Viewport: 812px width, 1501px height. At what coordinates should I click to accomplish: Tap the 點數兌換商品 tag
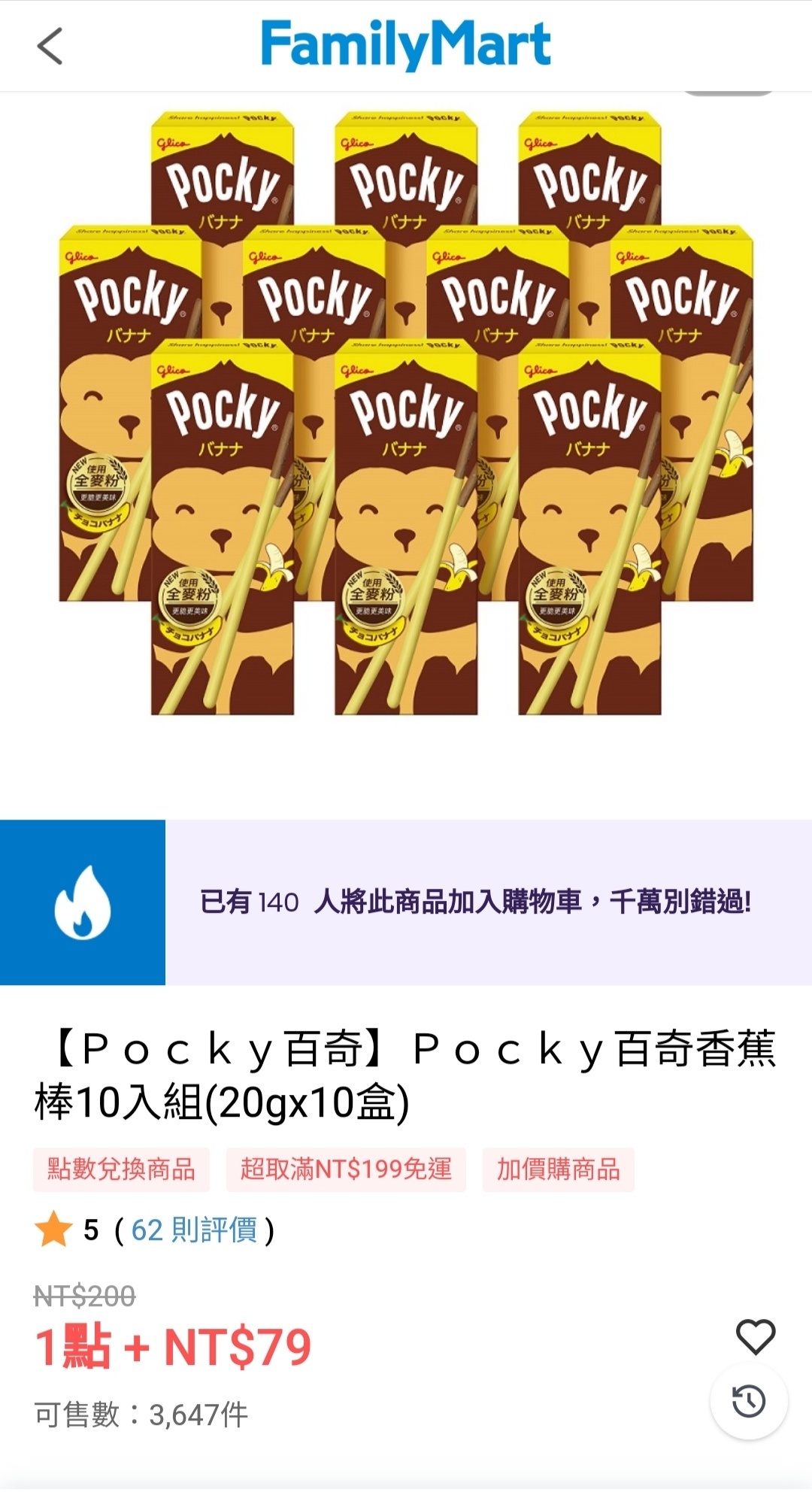coord(121,1169)
